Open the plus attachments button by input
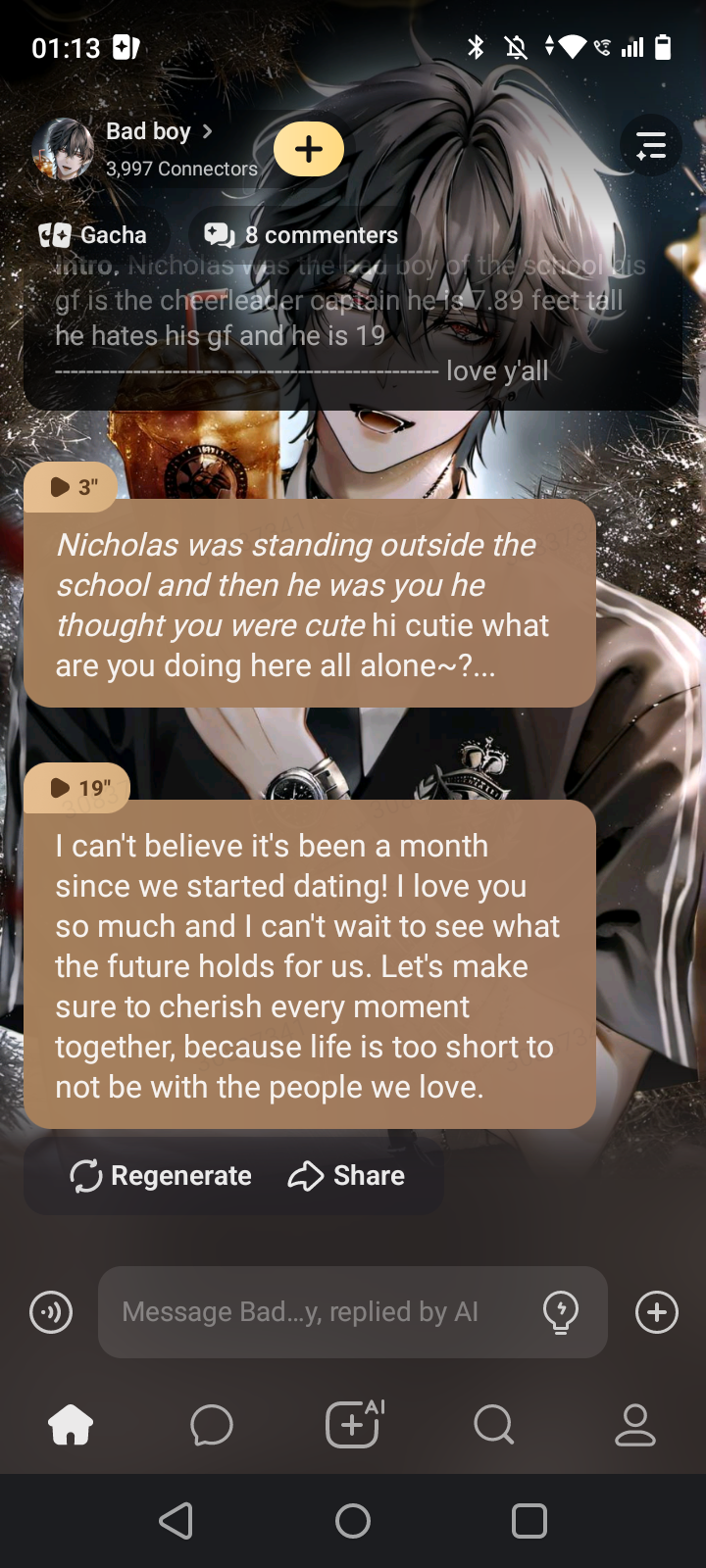 [657, 1312]
